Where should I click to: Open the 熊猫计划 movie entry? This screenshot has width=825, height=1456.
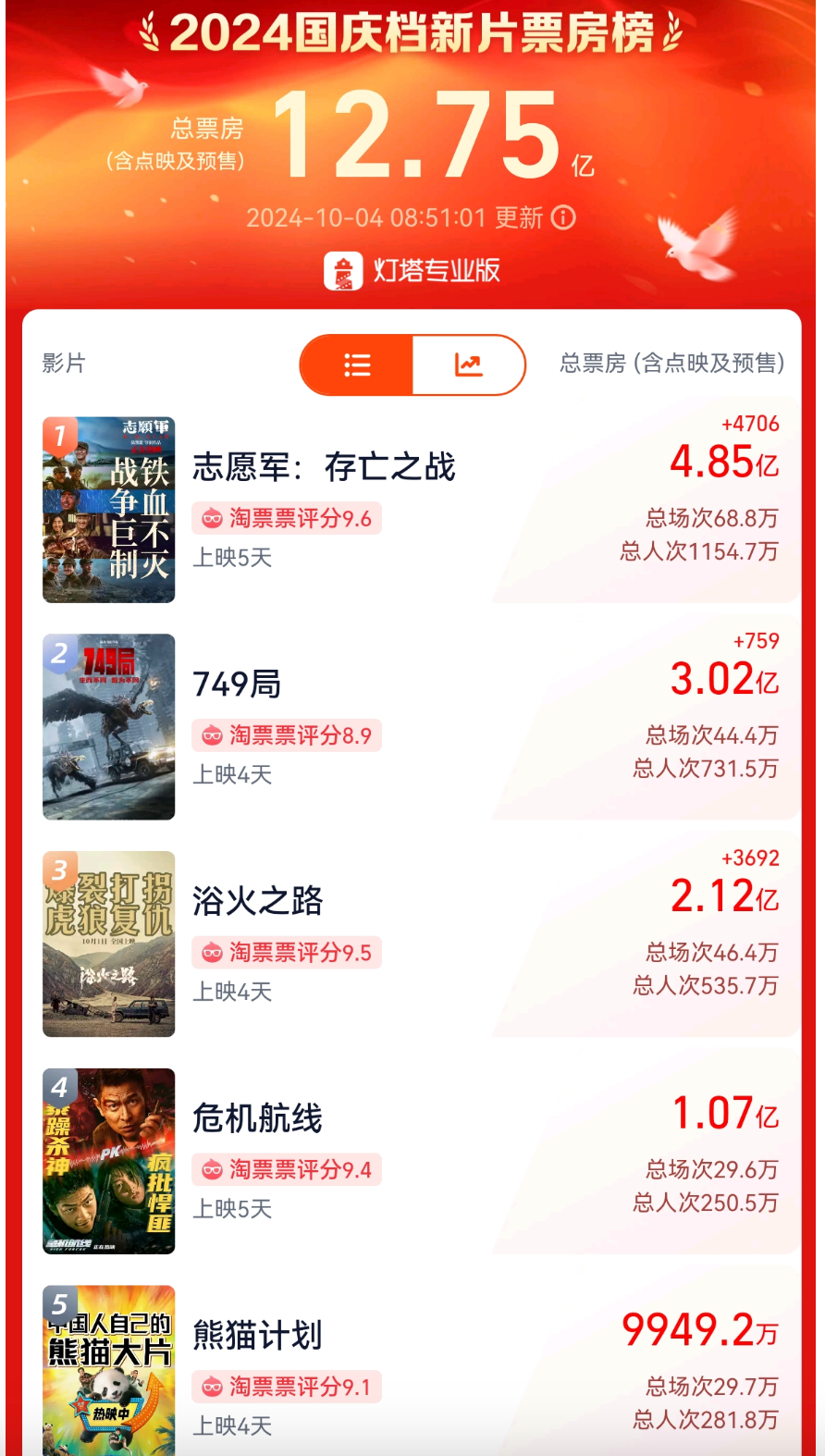coord(258,1336)
